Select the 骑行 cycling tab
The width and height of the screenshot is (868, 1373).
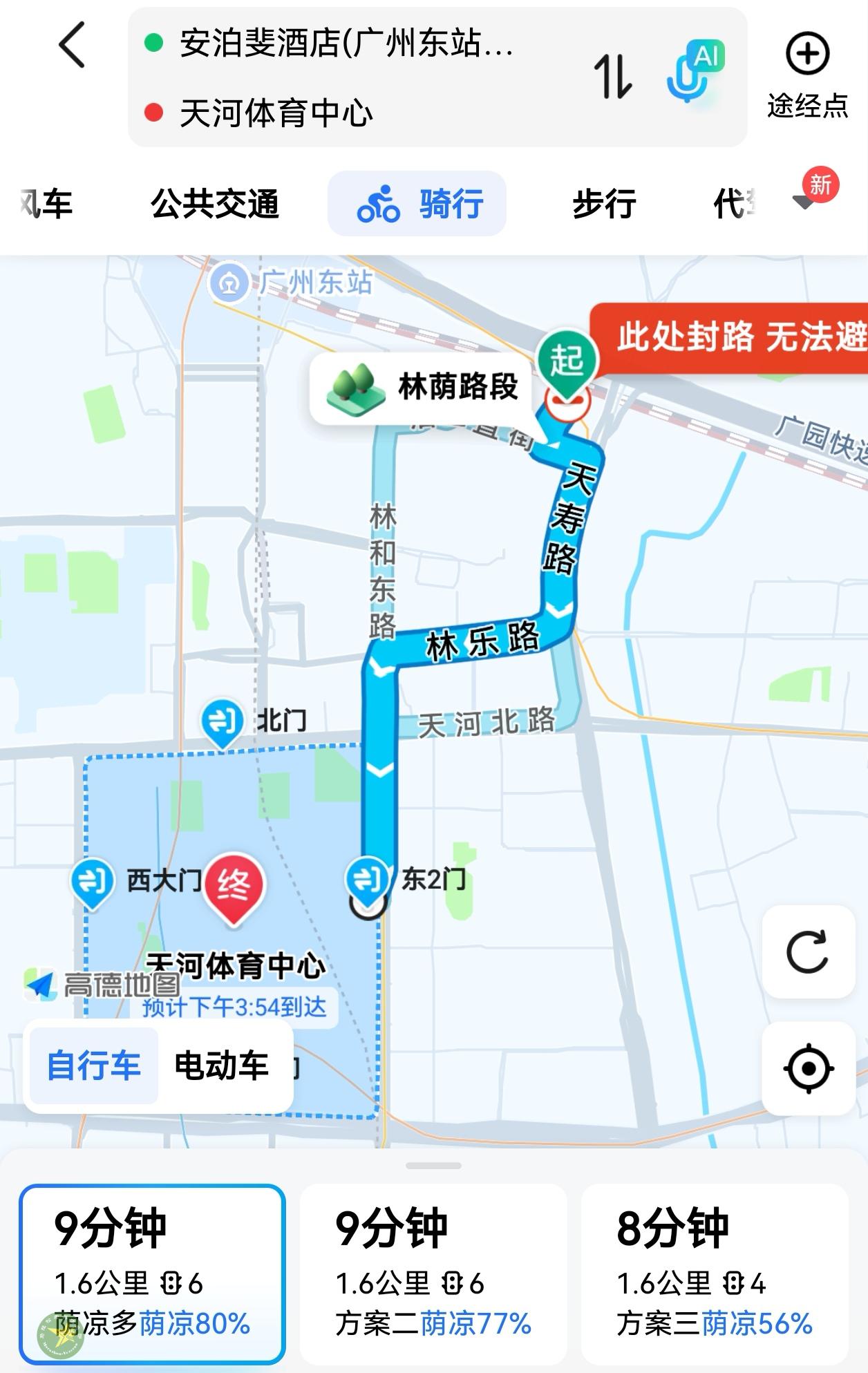pos(417,204)
